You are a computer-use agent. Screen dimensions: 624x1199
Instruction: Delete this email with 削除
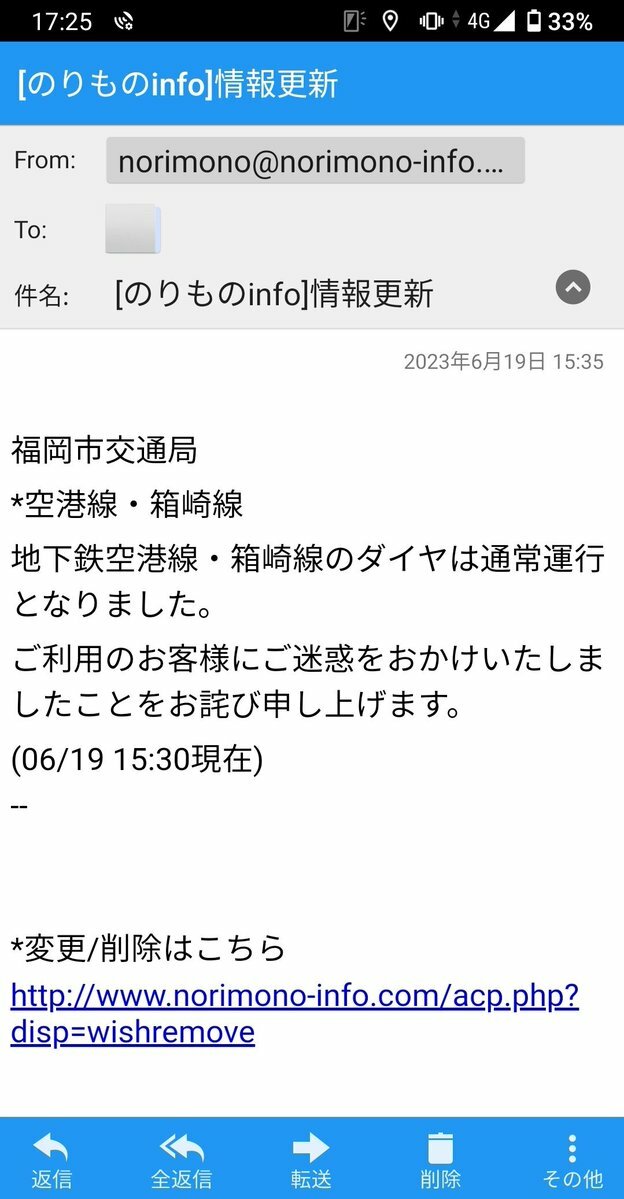tap(440, 1160)
